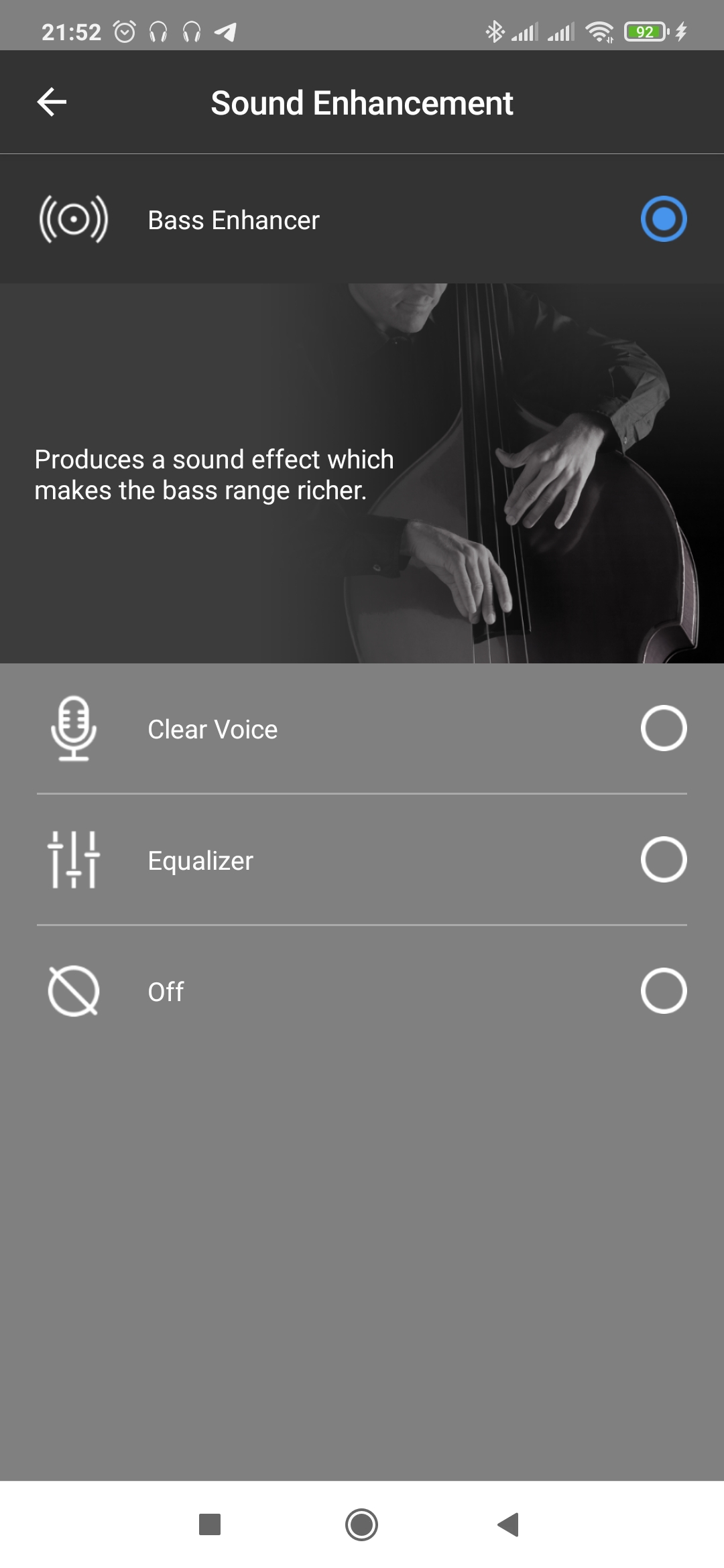This screenshot has height=1568, width=724.
Task: Open recent apps from navigation bar
Action: pyautogui.click(x=210, y=1524)
